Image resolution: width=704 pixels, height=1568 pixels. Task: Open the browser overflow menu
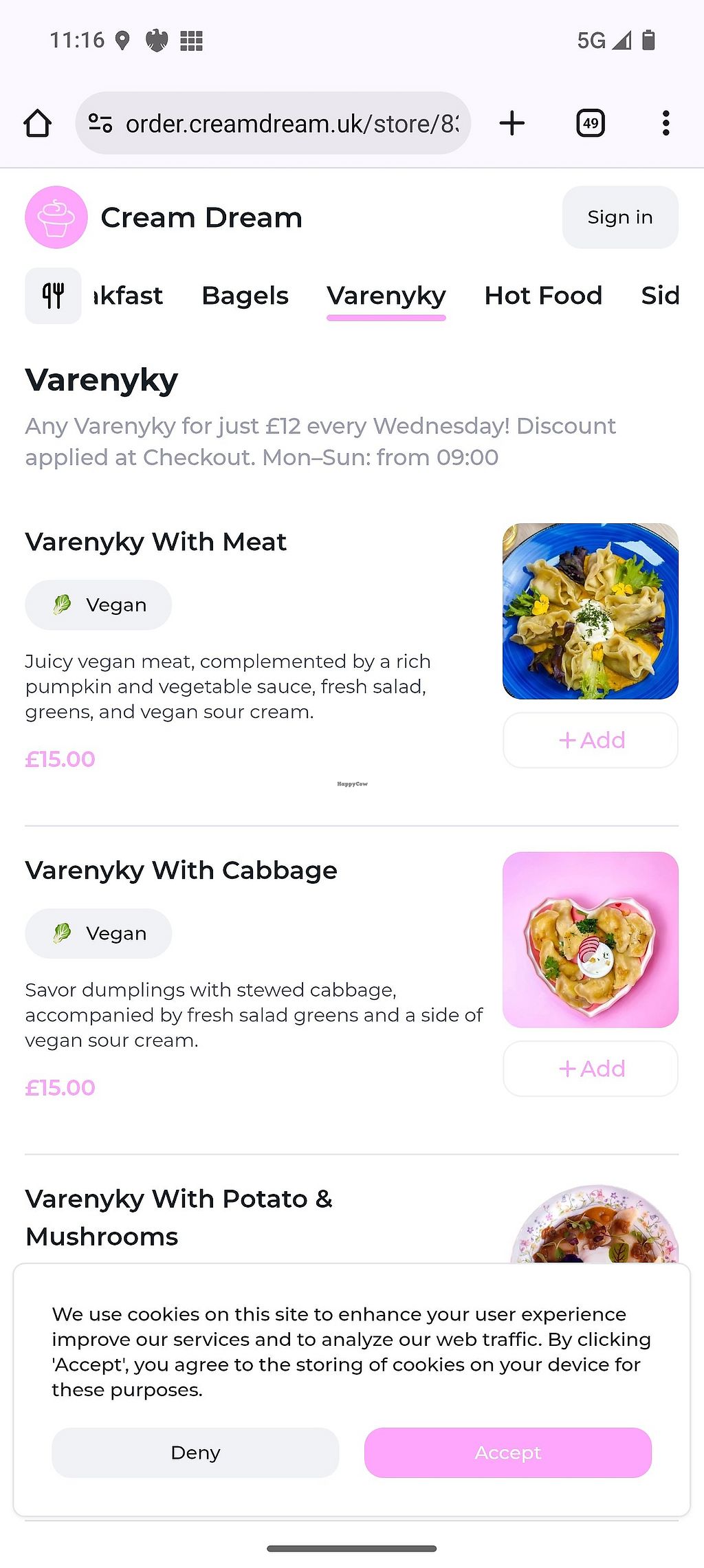(x=665, y=124)
